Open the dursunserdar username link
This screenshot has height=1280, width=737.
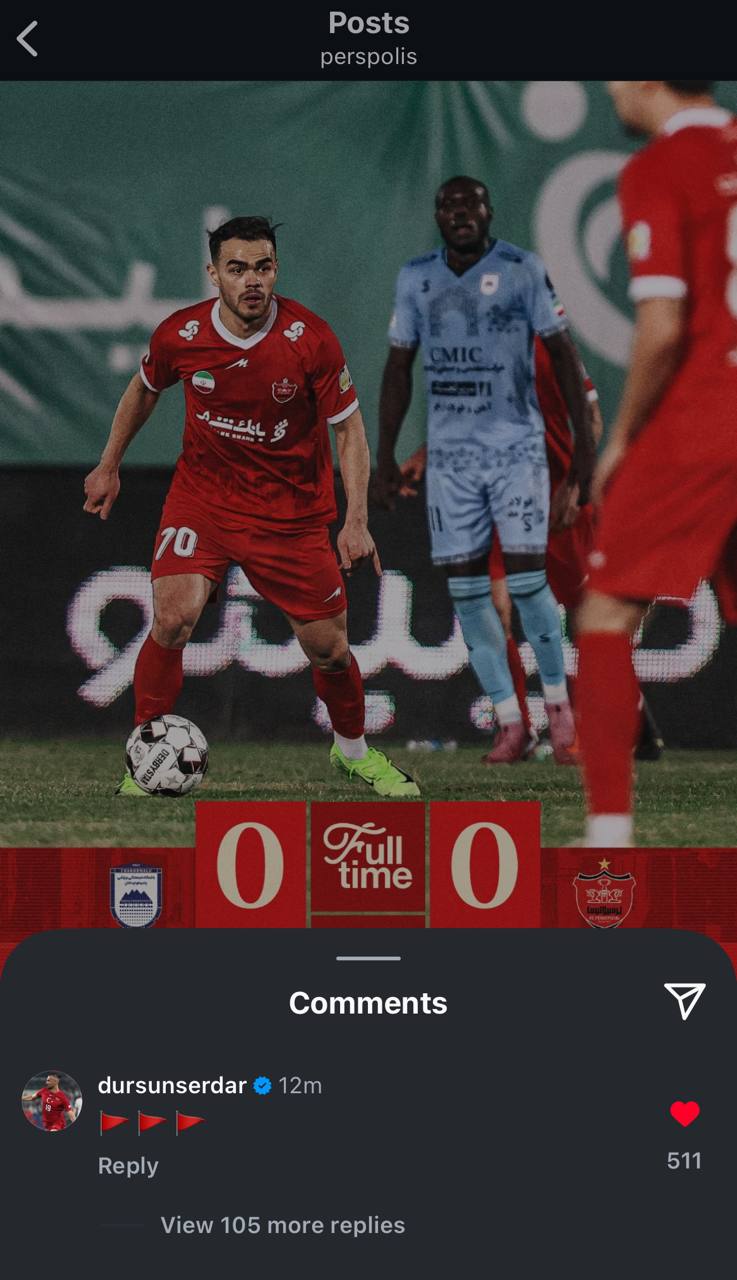(172, 1085)
